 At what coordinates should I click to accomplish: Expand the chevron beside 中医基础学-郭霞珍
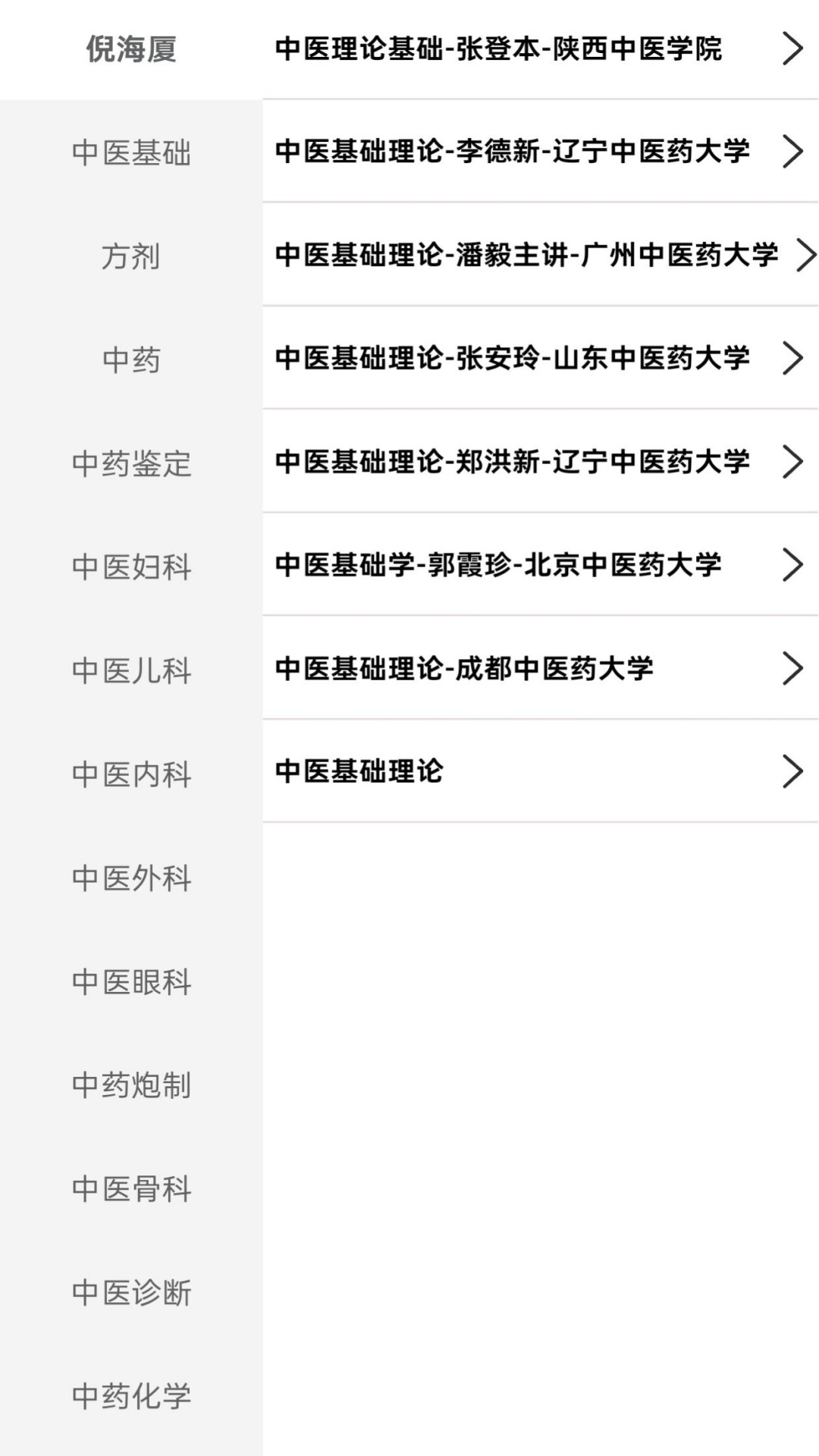[792, 564]
